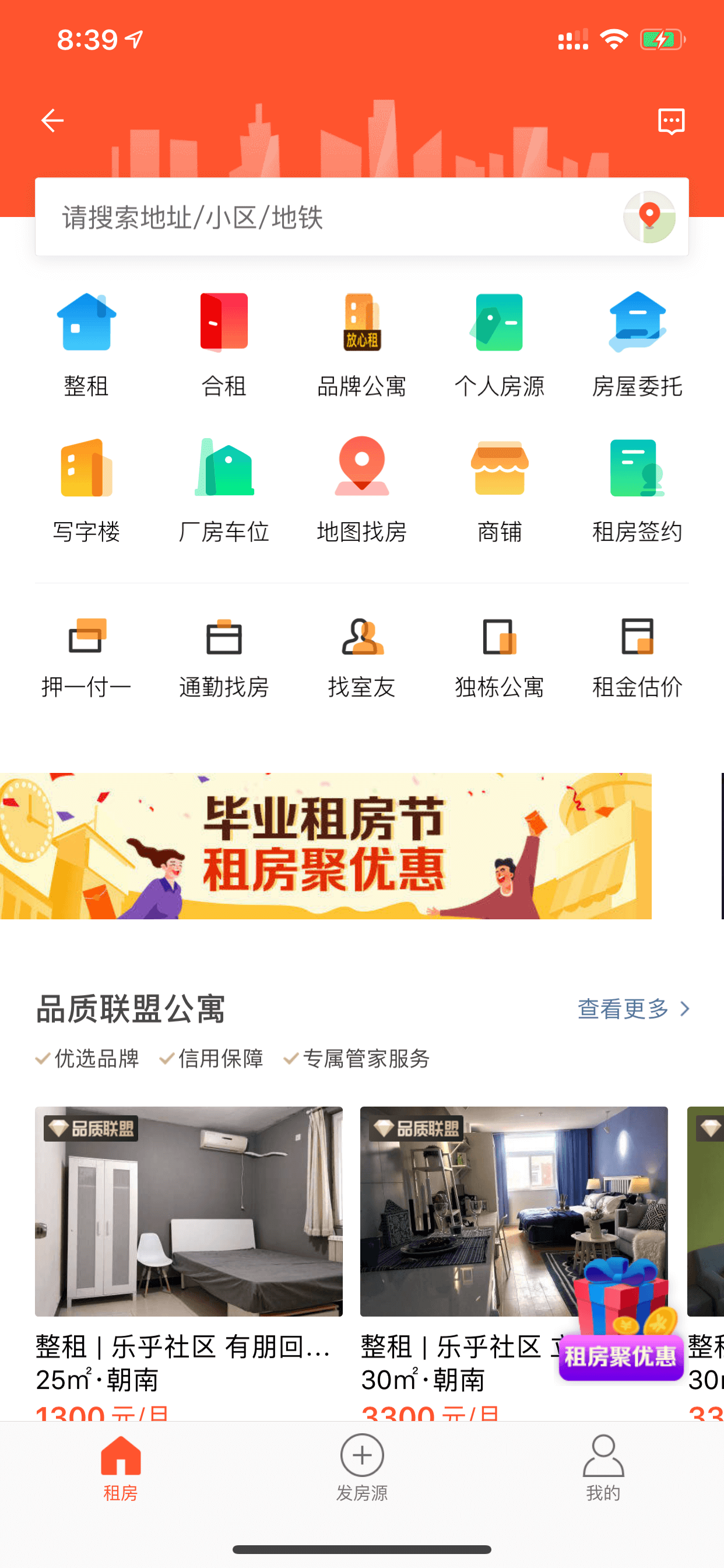The image size is (724, 1568).
Task: Choose 押一付一 filter shortcut
Action: [x=86, y=659]
